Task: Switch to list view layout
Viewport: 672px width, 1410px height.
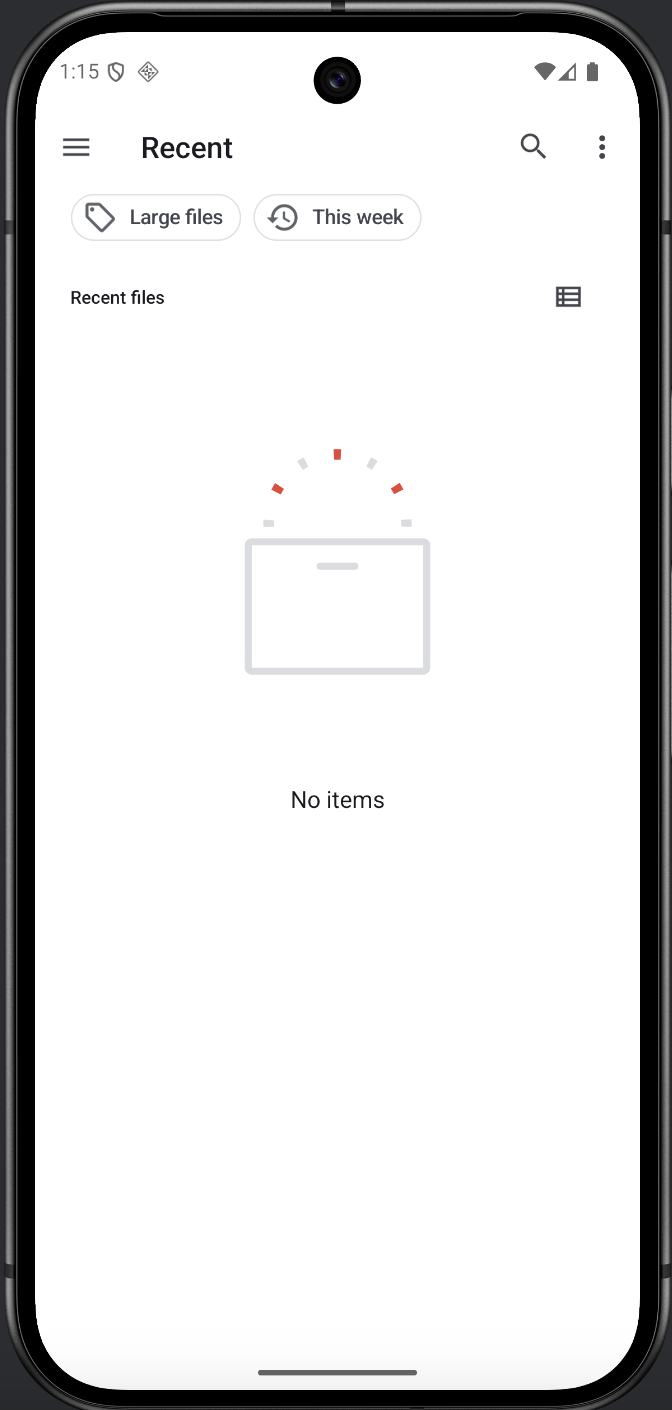Action: (568, 297)
